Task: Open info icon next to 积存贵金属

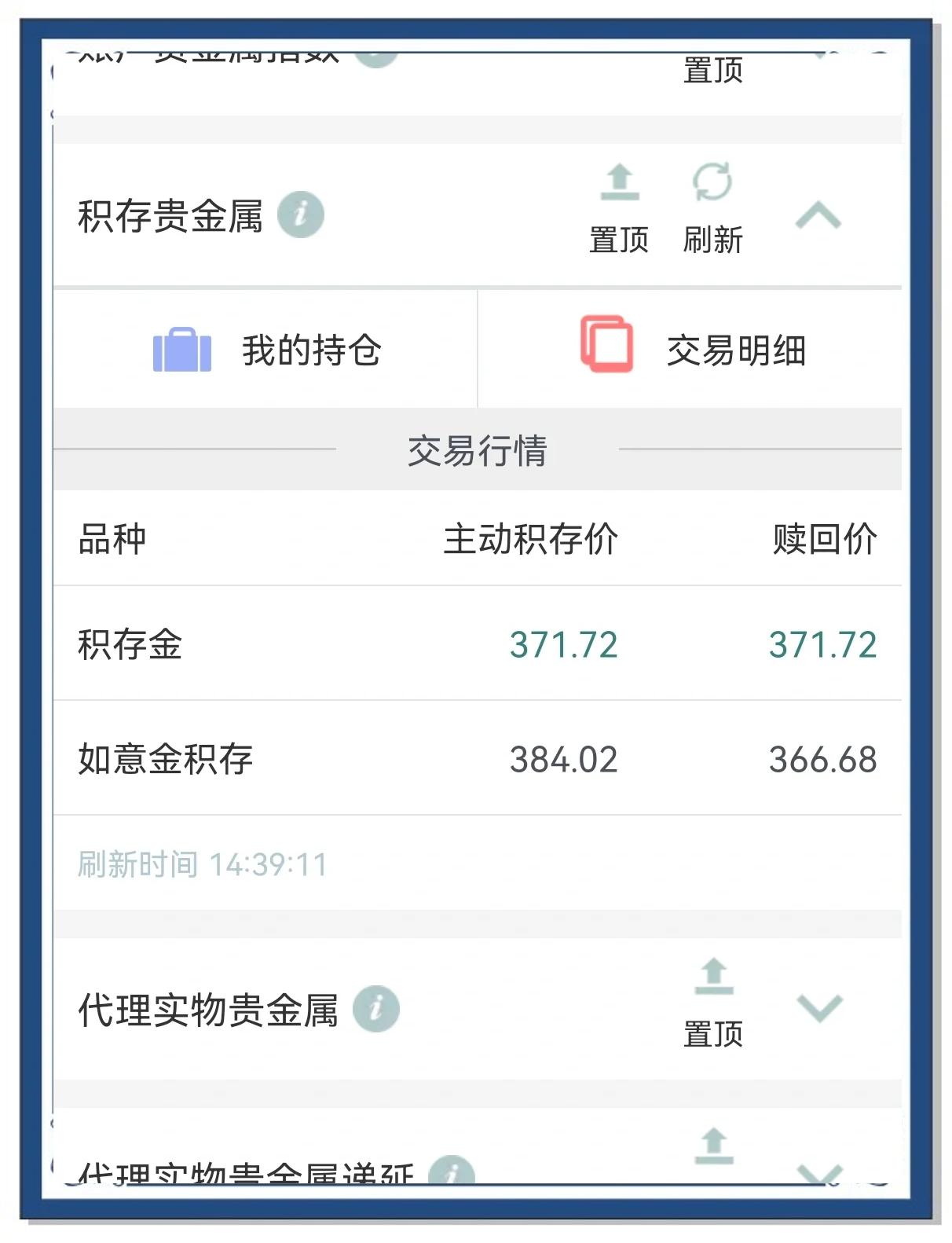Action: [x=301, y=214]
